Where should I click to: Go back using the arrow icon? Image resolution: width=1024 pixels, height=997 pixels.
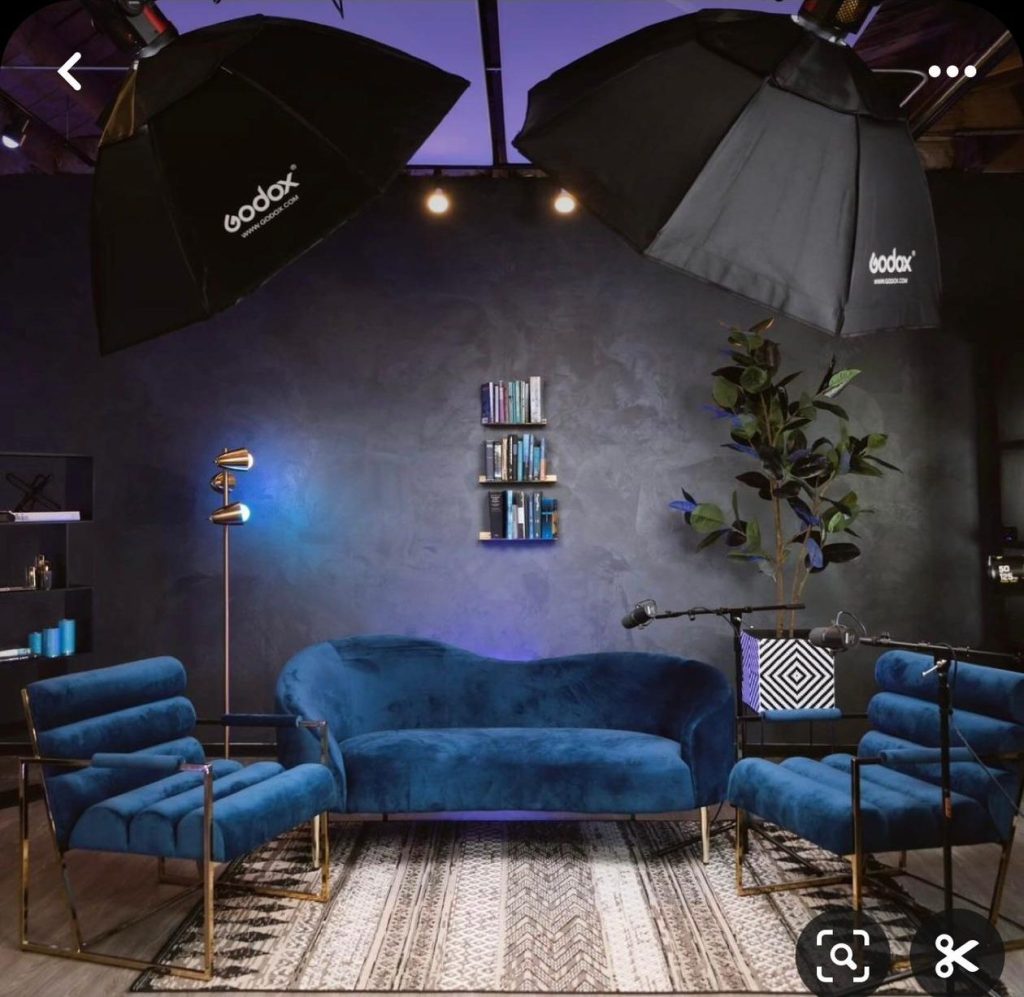click(x=69, y=71)
